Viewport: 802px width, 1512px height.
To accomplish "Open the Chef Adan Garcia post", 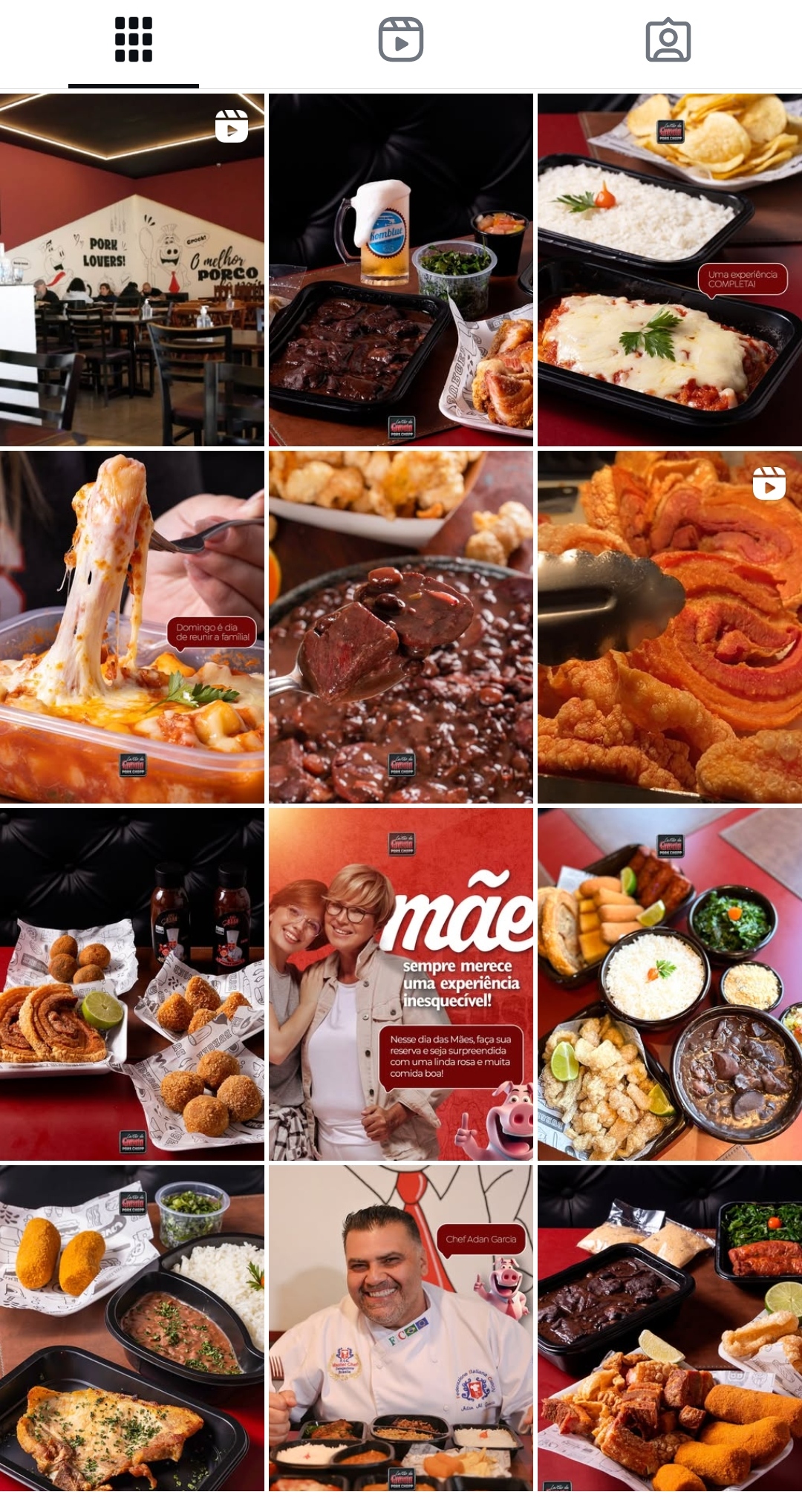I will click(401, 1329).
